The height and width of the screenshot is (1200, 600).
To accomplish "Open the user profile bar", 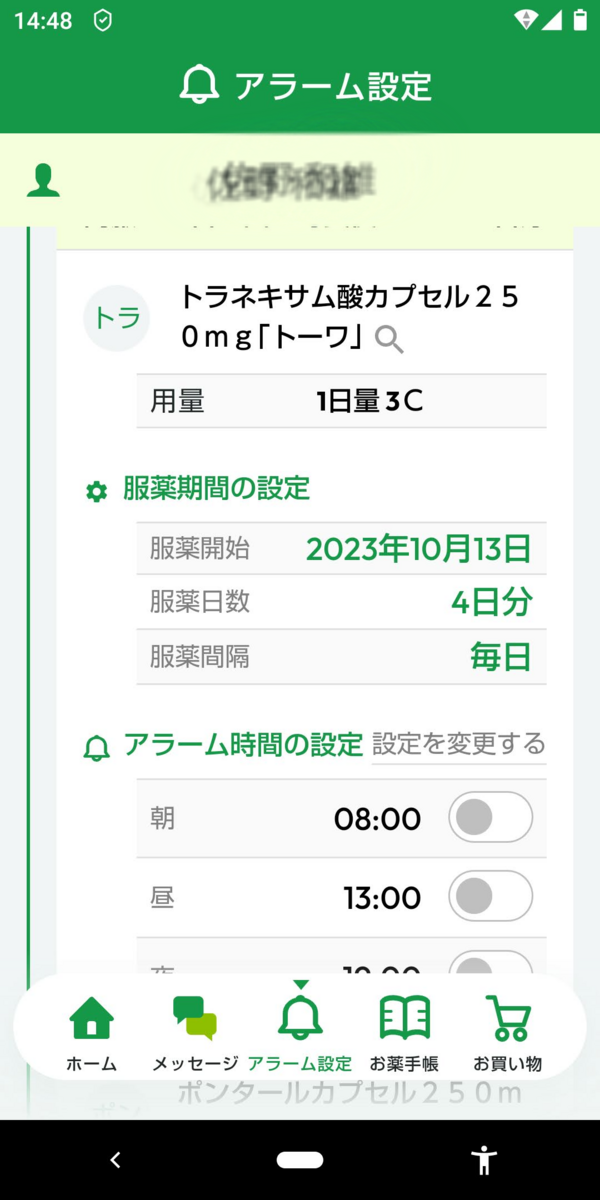I will tap(300, 180).
